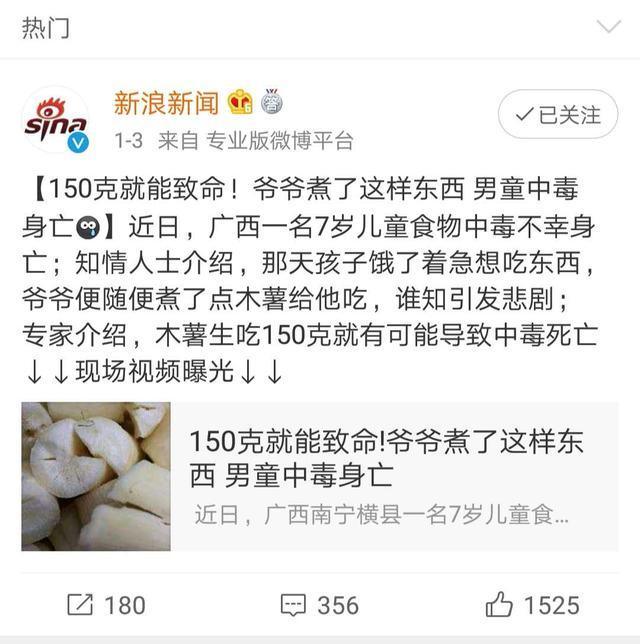Open 新浪新闻 profile avatar
This screenshot has height=644, width=640.
(55, 120)
